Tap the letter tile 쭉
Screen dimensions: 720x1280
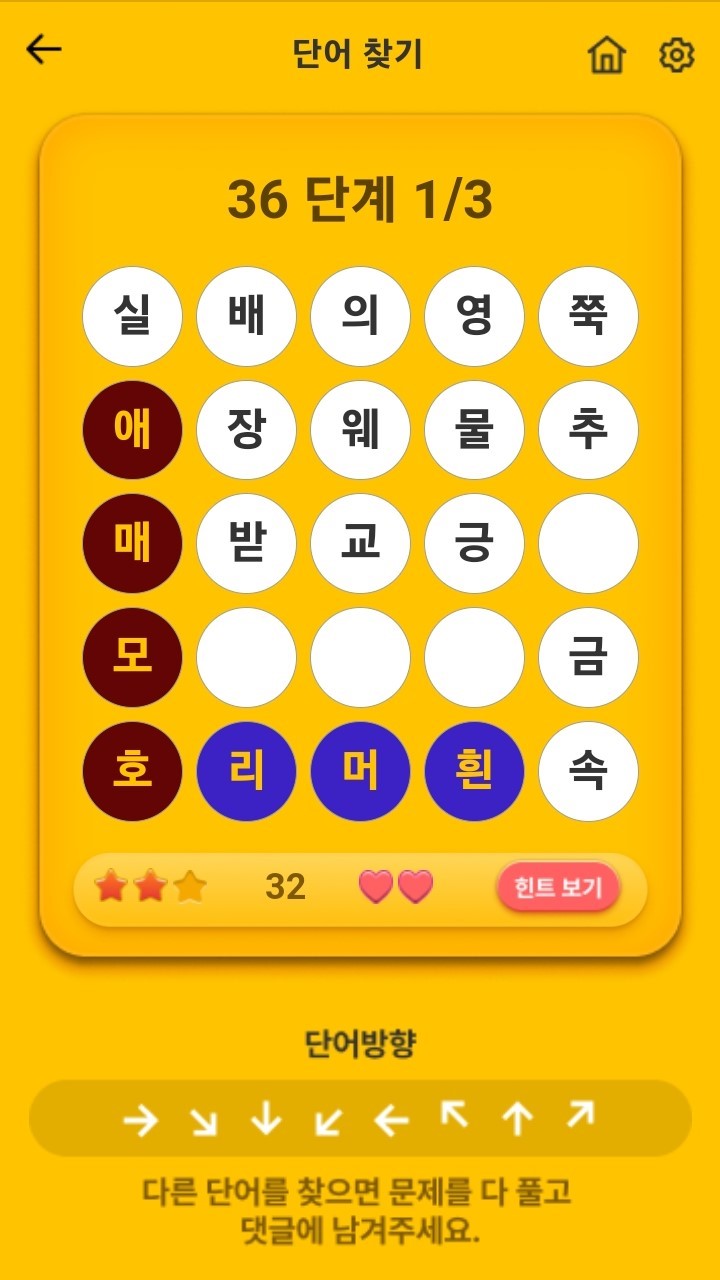(588, 316)
